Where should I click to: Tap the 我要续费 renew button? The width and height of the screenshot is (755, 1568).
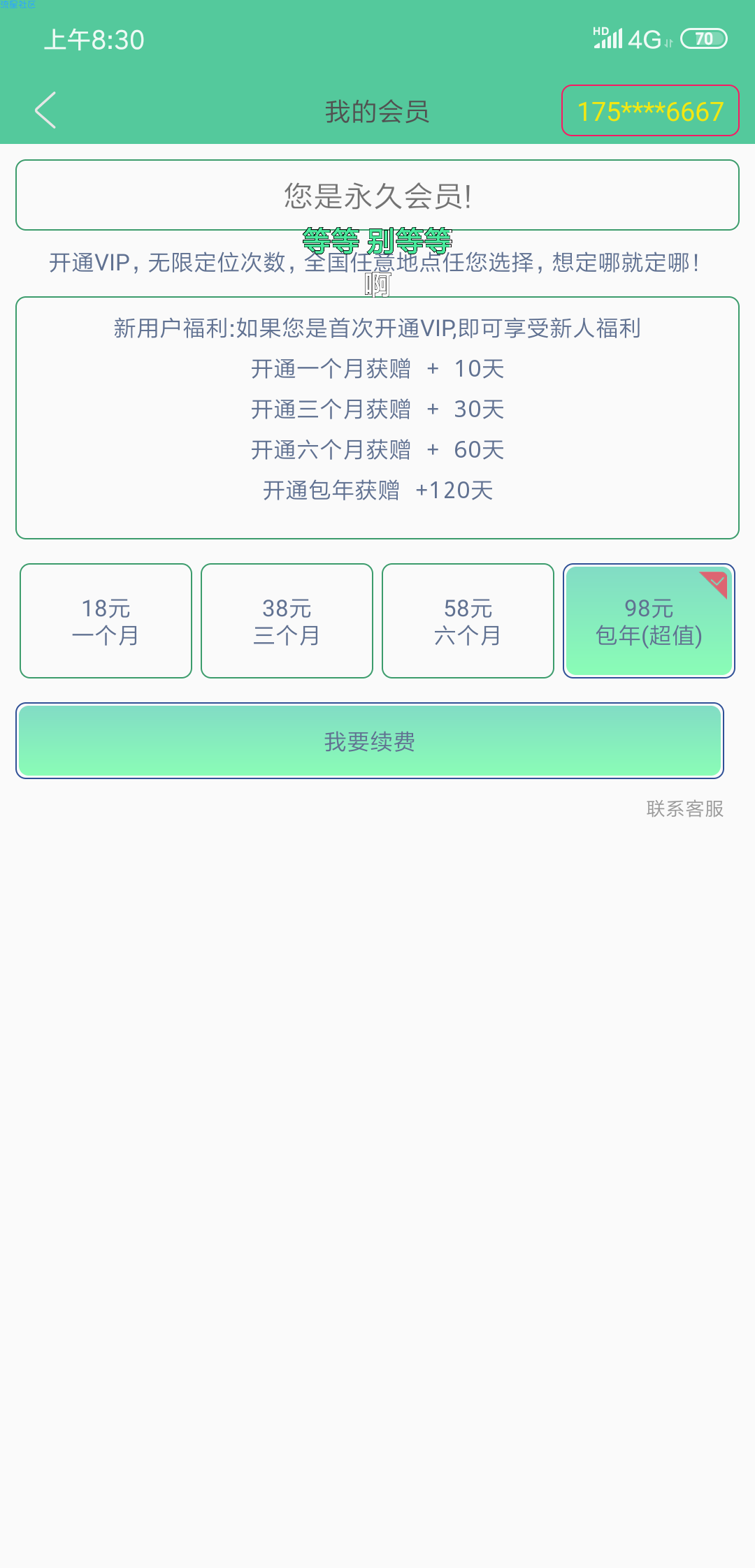pyautogui.click(x=370, y=741)
